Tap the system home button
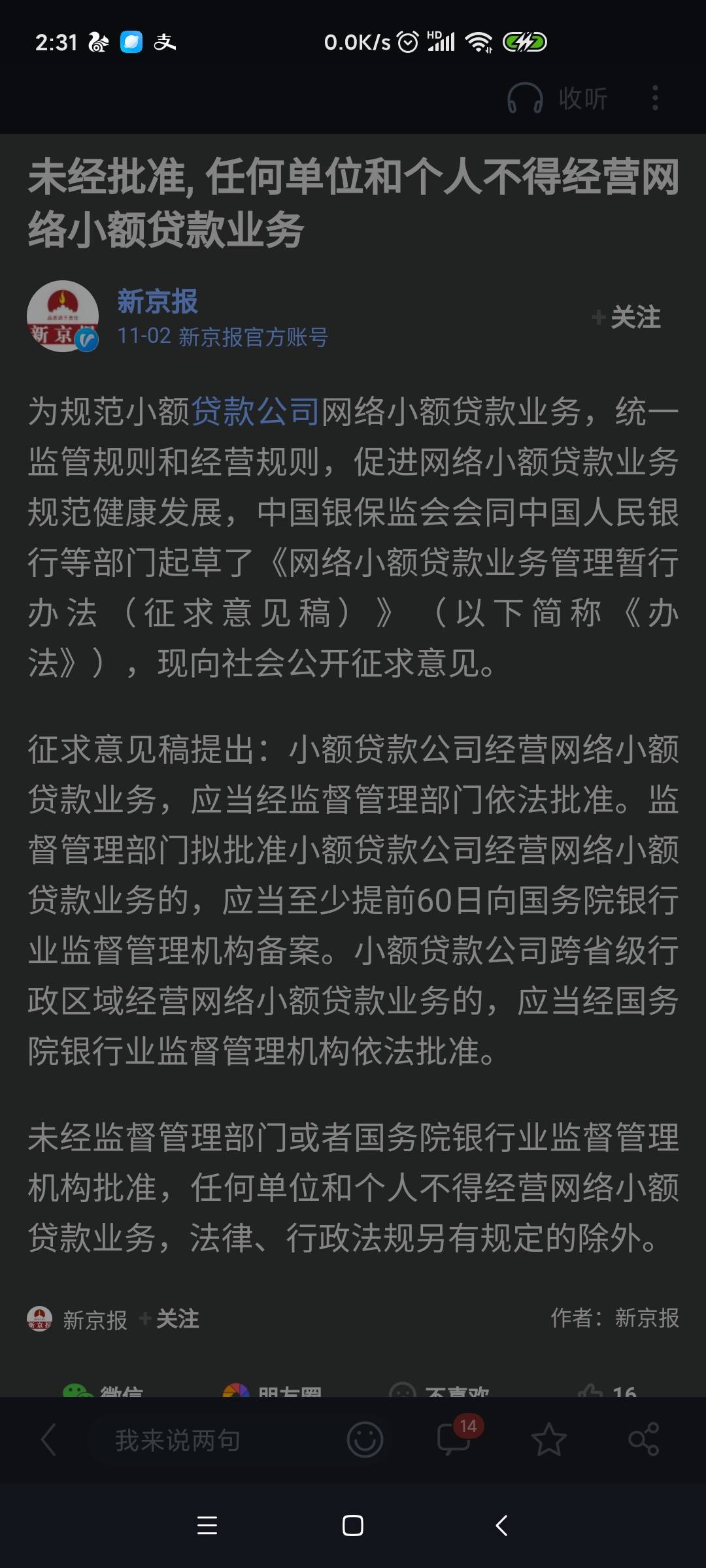The image size is (706, 1568). tap(353, 1526)
